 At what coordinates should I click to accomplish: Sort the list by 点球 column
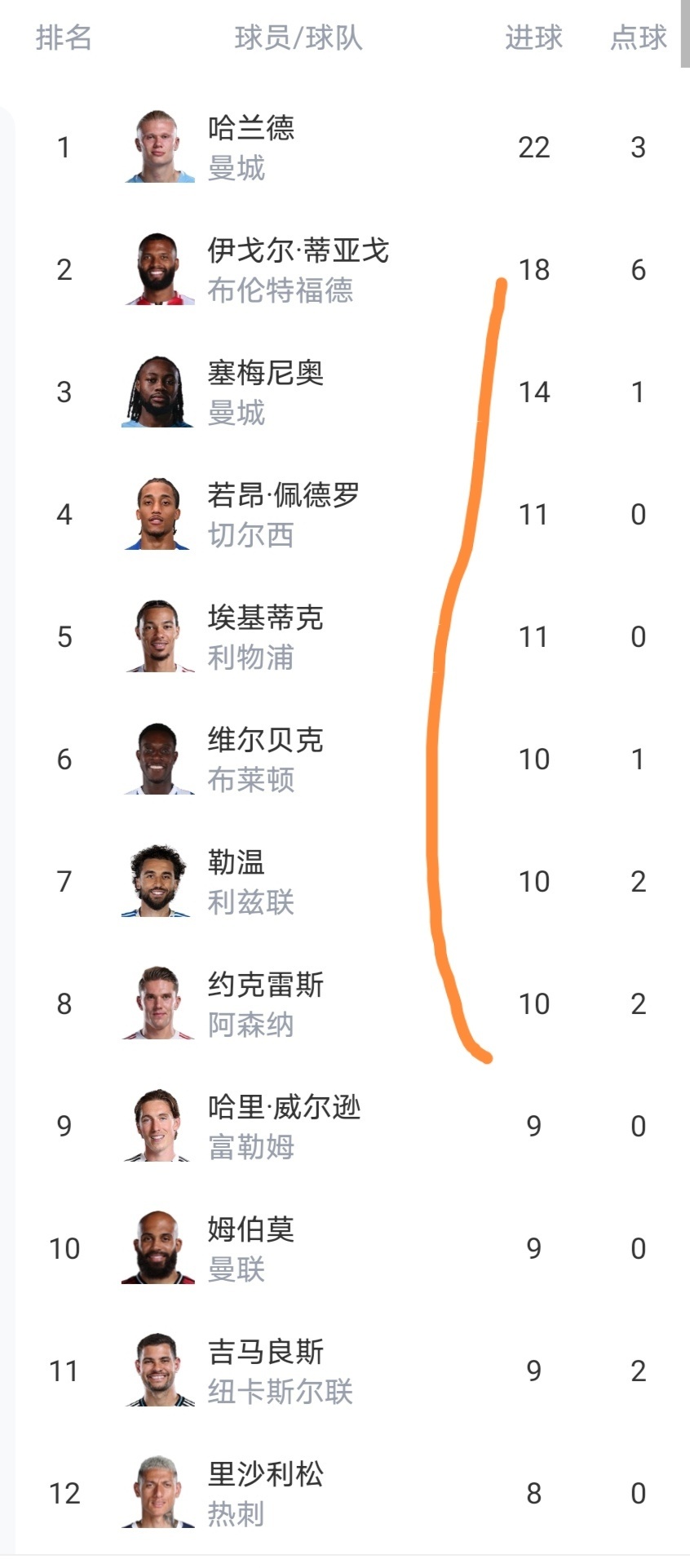pyautogui.click(x=639, y=38)
